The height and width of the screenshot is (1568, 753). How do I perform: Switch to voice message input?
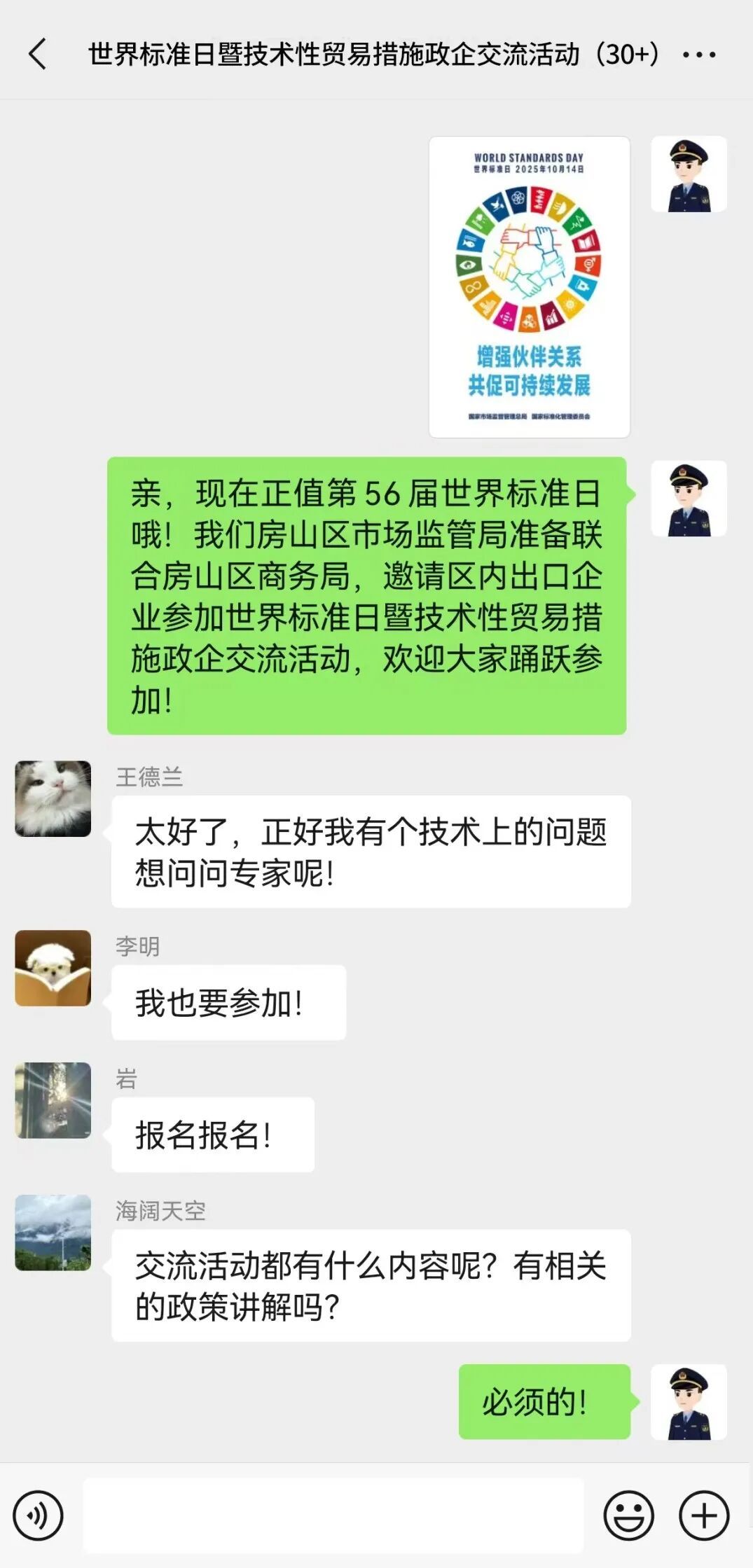click(x=38, y=1515)
